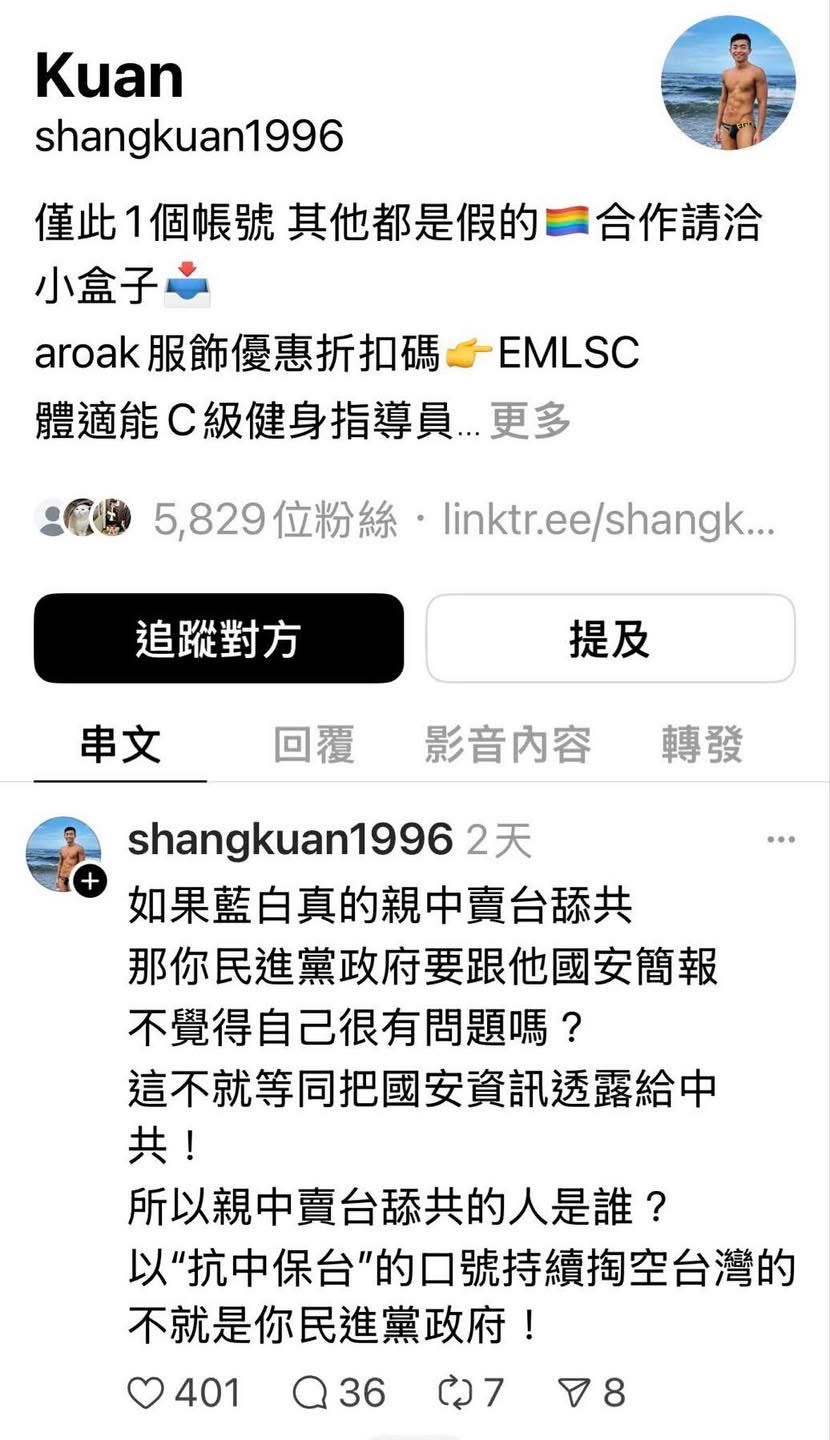This screenshot has height=1440, width=830.
Task: Open the shangkuan1996 username on the post
Action: click(x=290, y=840)
